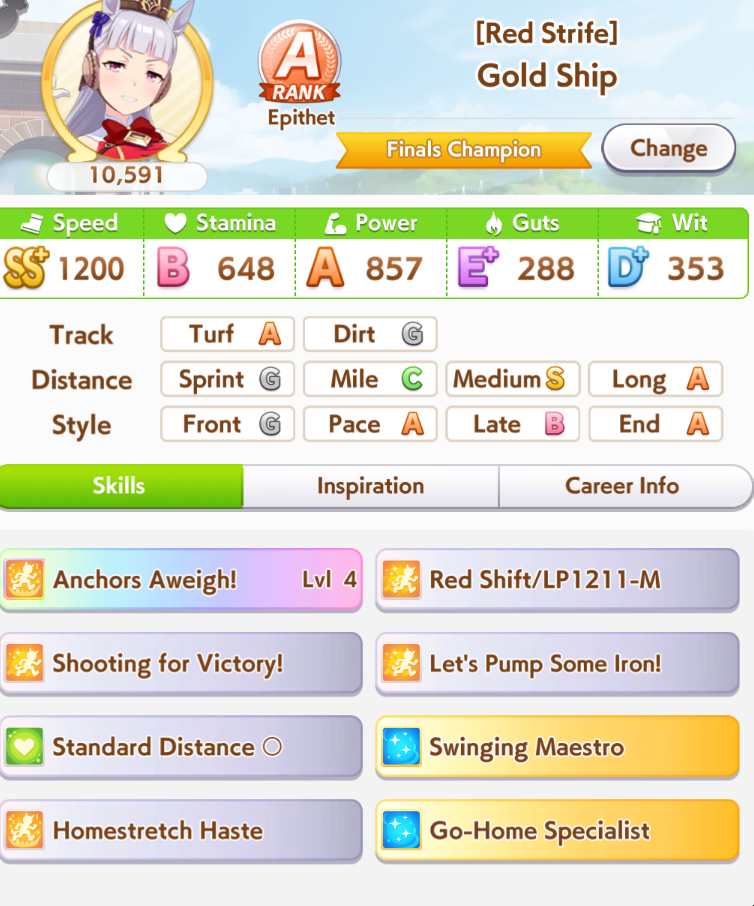This screenshot has height=906, width=754.
Task: Switch to the Inspiration tab
Action: (370, 486)
